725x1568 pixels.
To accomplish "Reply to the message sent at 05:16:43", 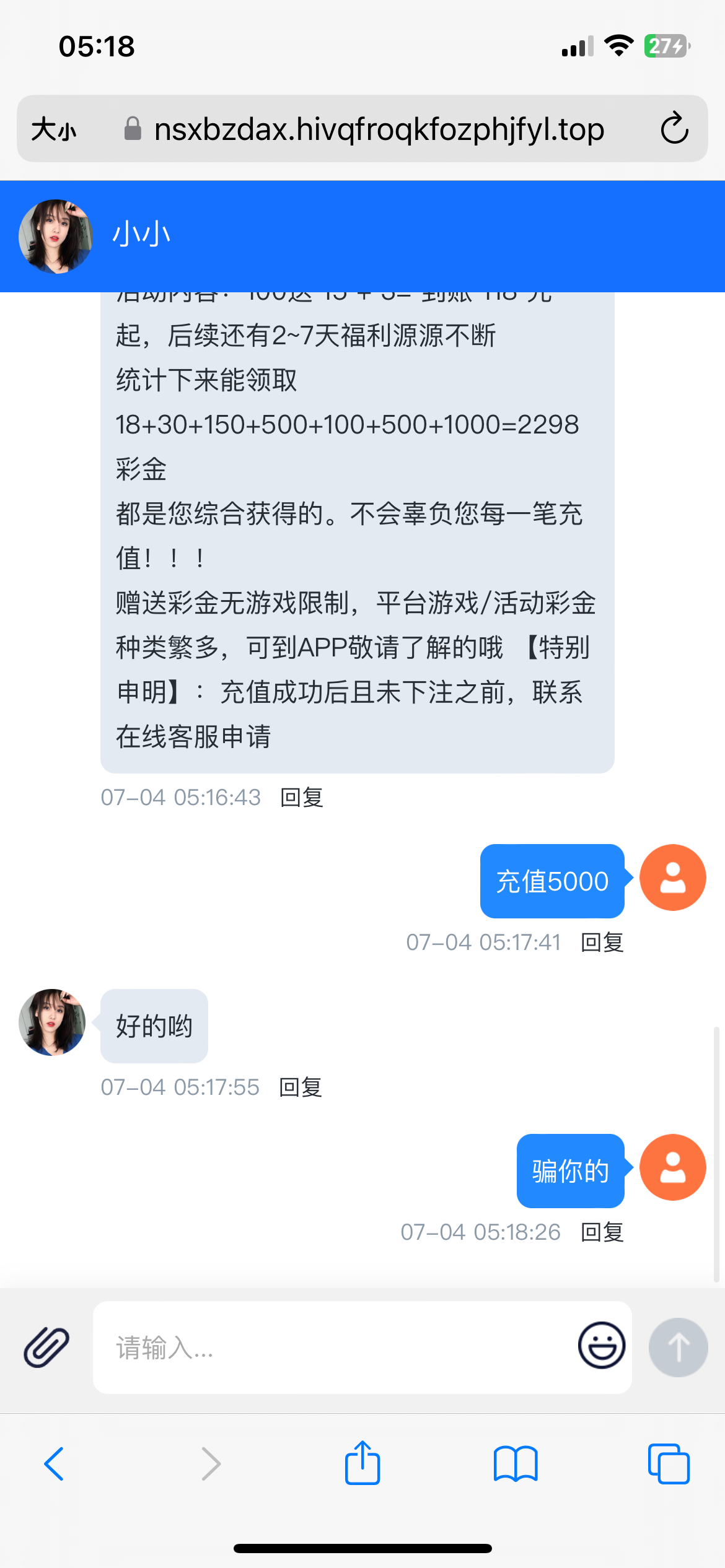I will coord(302,798).
